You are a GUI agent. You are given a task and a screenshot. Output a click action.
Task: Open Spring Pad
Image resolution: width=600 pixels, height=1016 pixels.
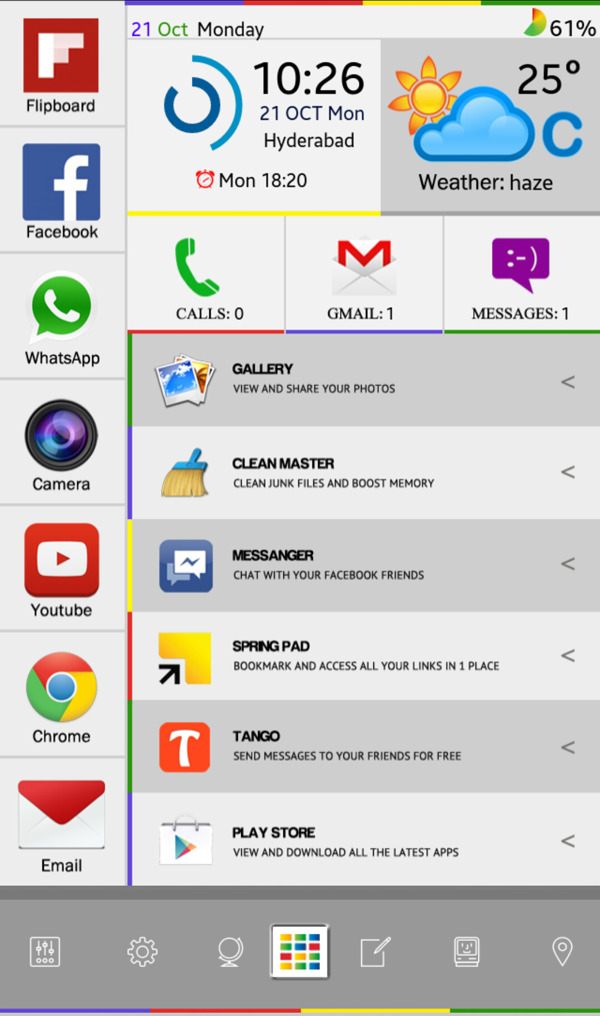click(x=365, y=656)
